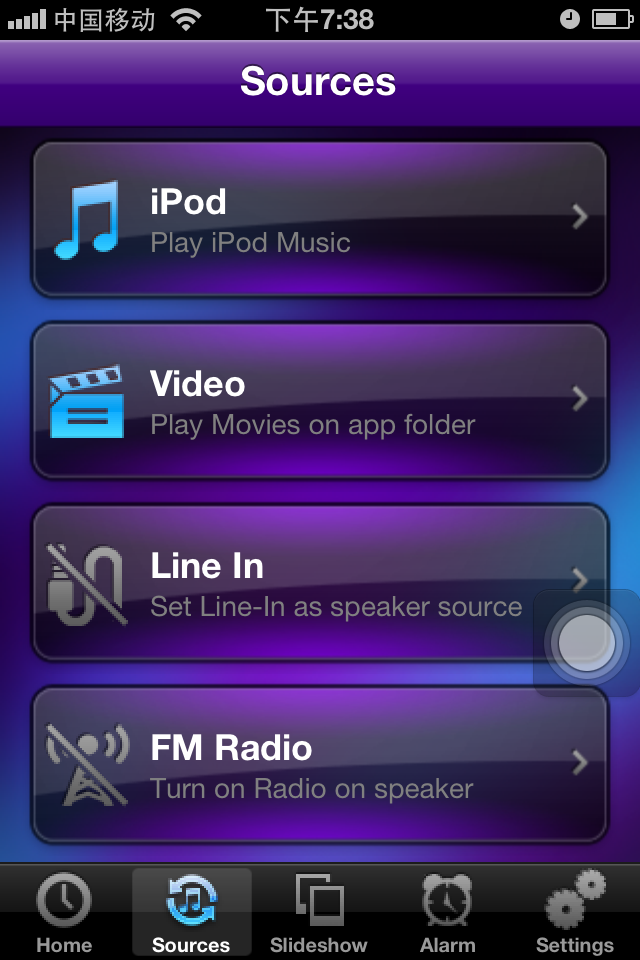Switch to the Home tab
The width and height of the screenshot is (640, 960).
tap(64, 912)
